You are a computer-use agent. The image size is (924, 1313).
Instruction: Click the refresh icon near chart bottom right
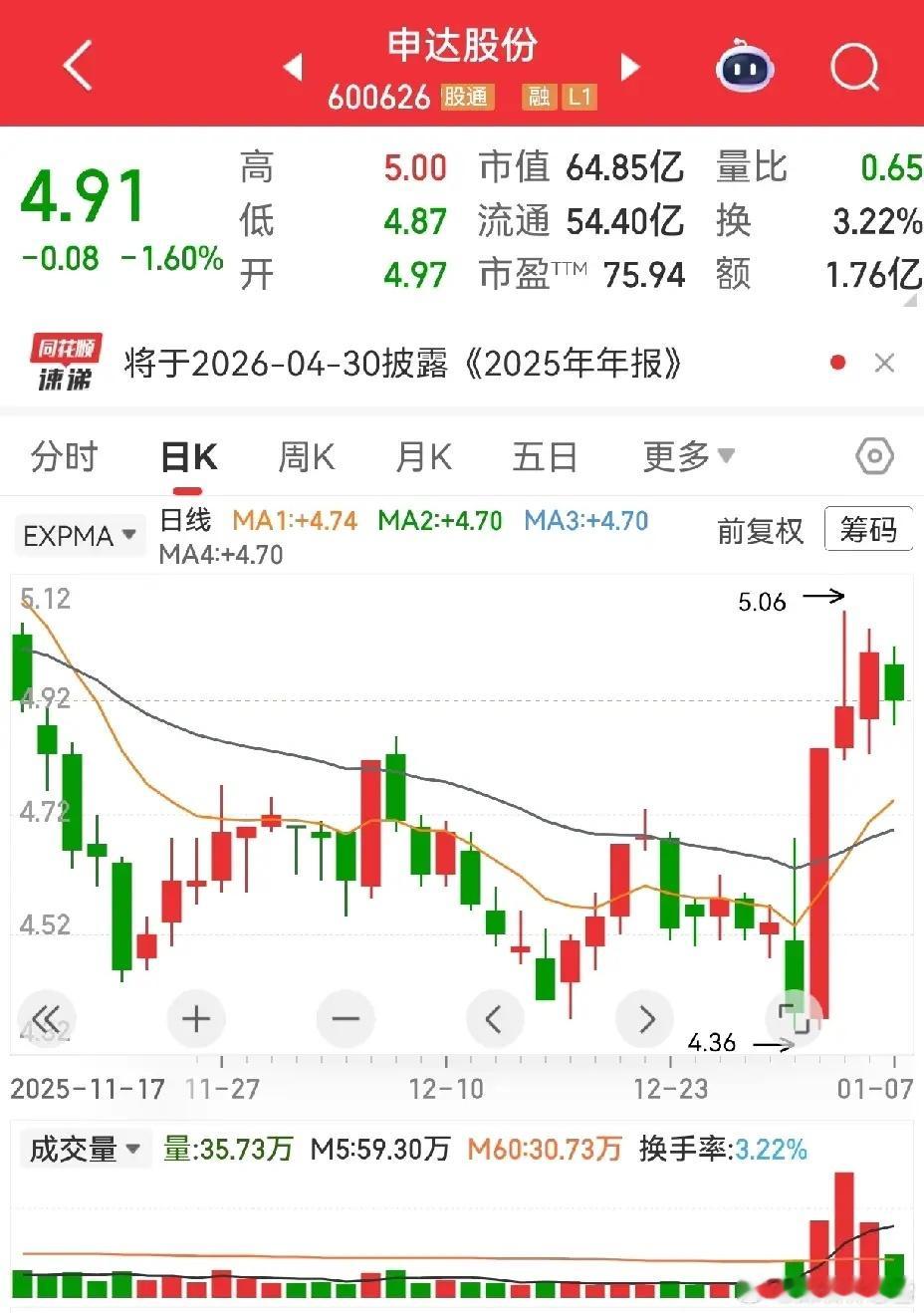(794, 1018)
